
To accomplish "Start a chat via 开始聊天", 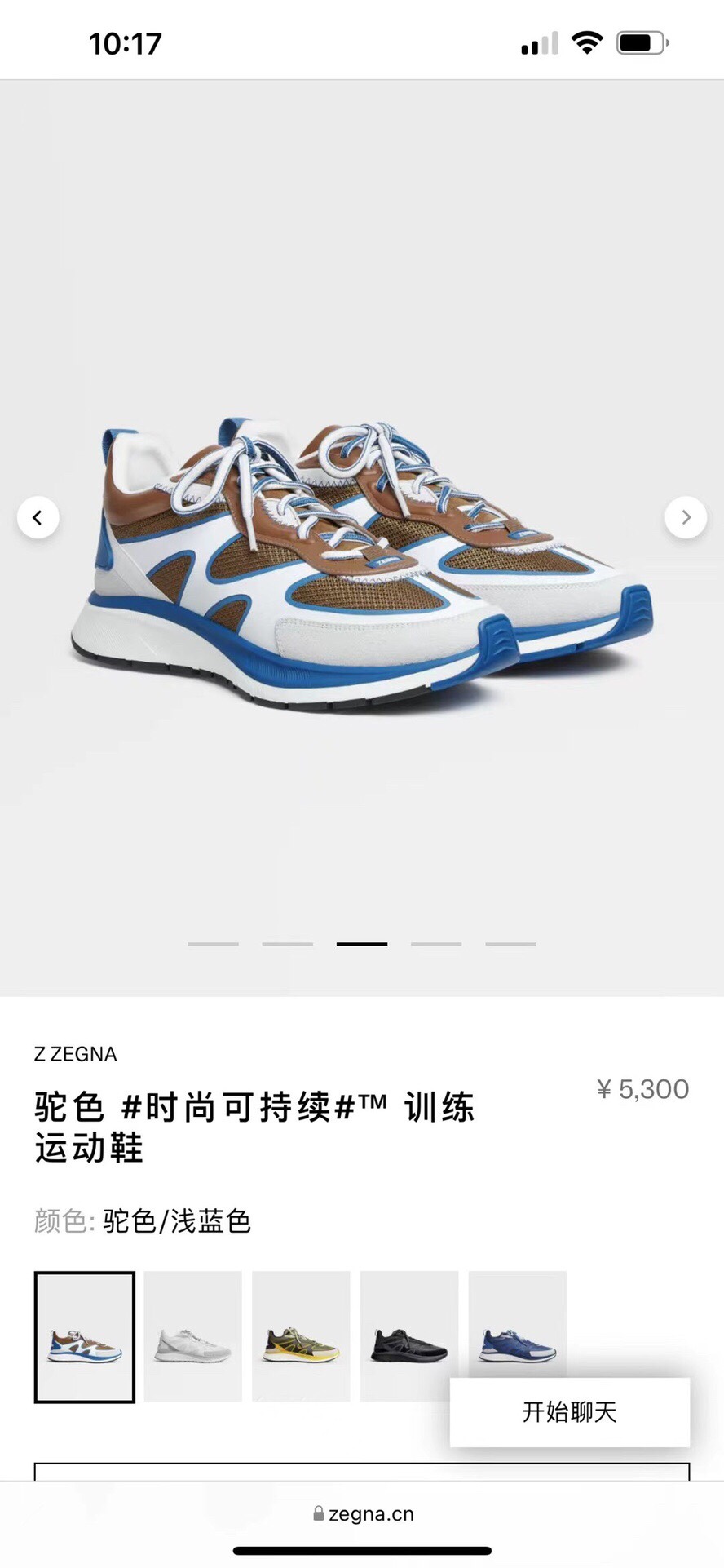I will point(569,1412).
